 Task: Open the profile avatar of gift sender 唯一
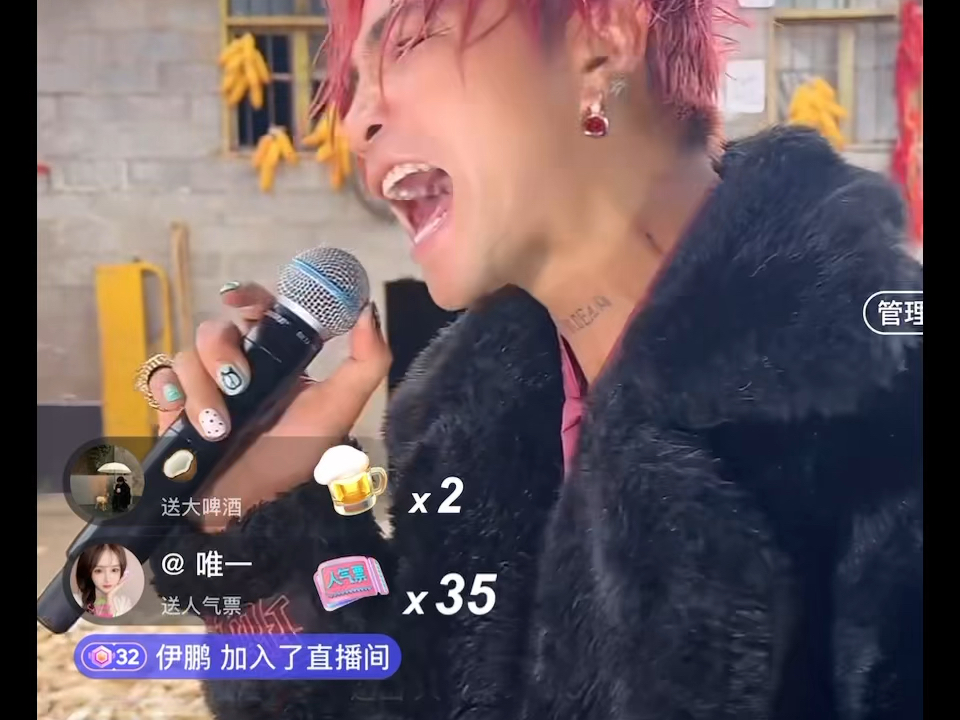pos(106,581)
